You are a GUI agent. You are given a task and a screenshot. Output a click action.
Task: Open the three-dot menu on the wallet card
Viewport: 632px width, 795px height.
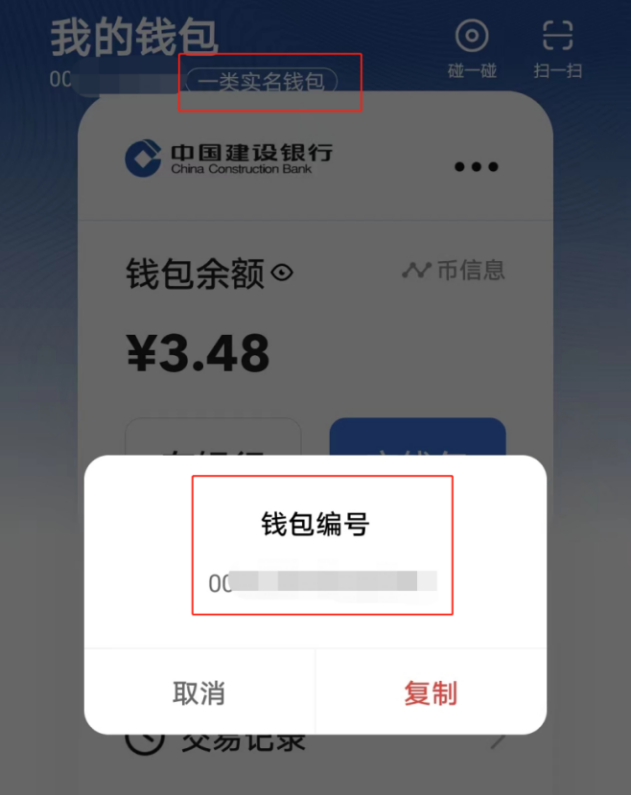click(x=476, y=166)
